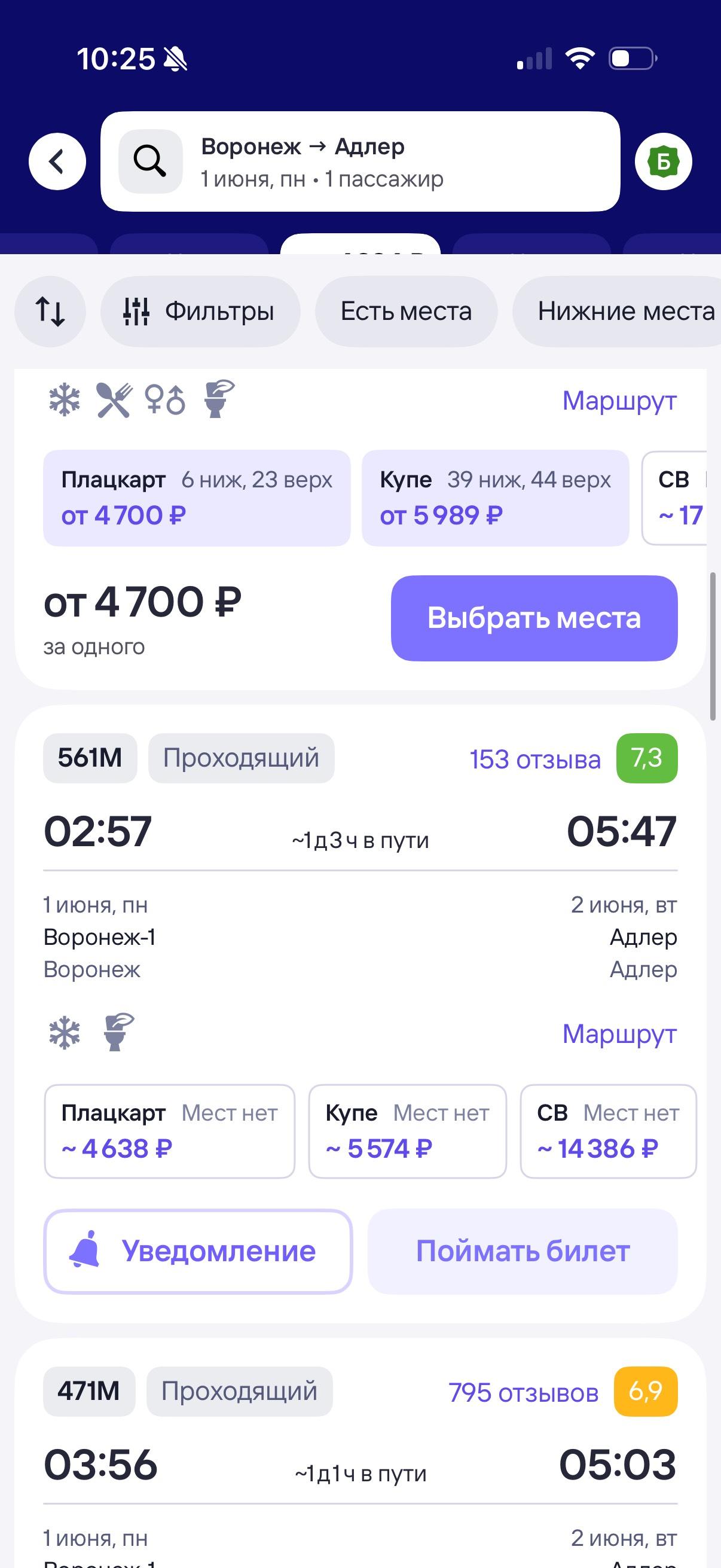Open the green Б profile badge
This screenshot has width=721, height=1568.
tap(663, 162)
